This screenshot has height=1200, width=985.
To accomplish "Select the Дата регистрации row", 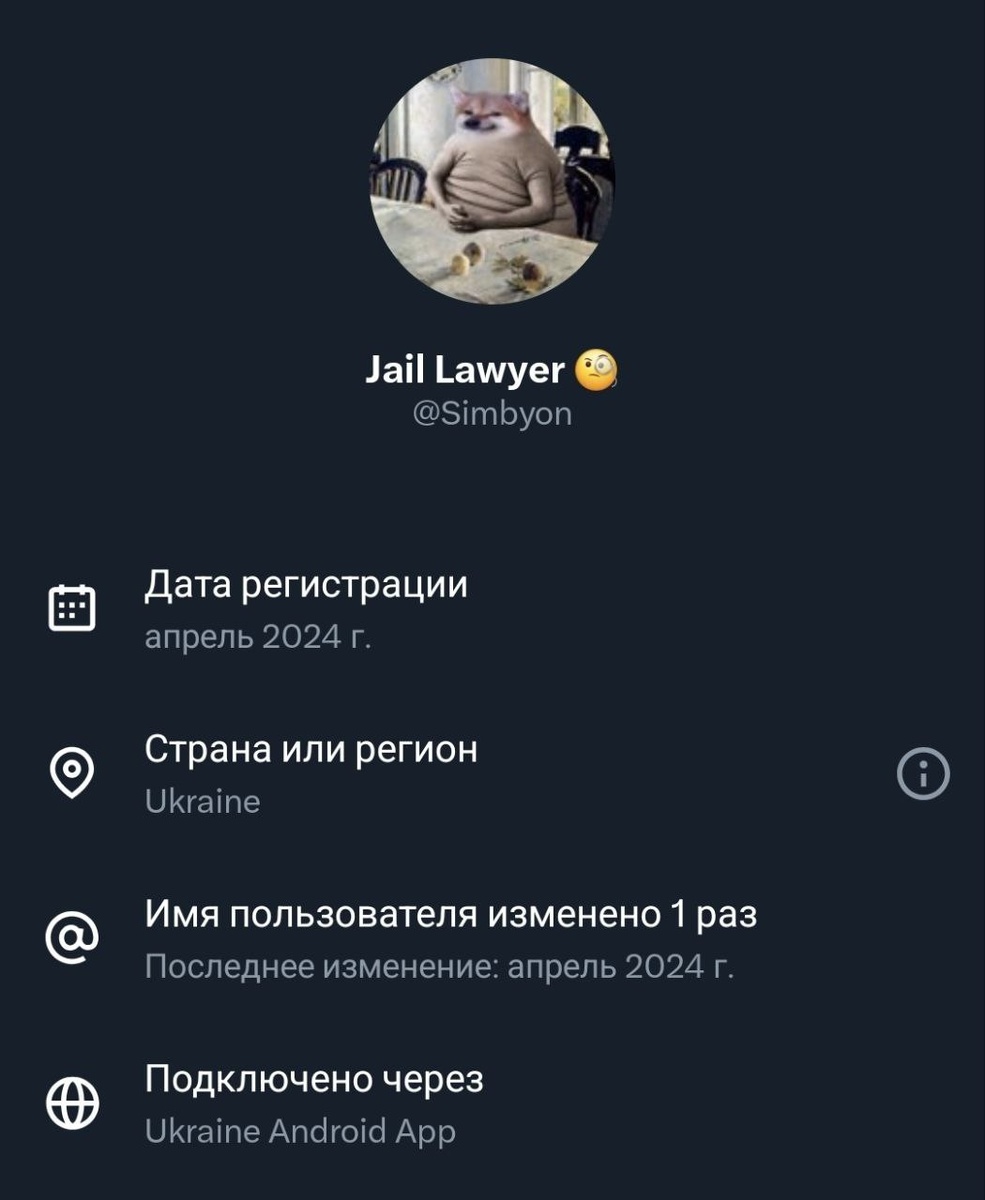I will click(307, 586).
